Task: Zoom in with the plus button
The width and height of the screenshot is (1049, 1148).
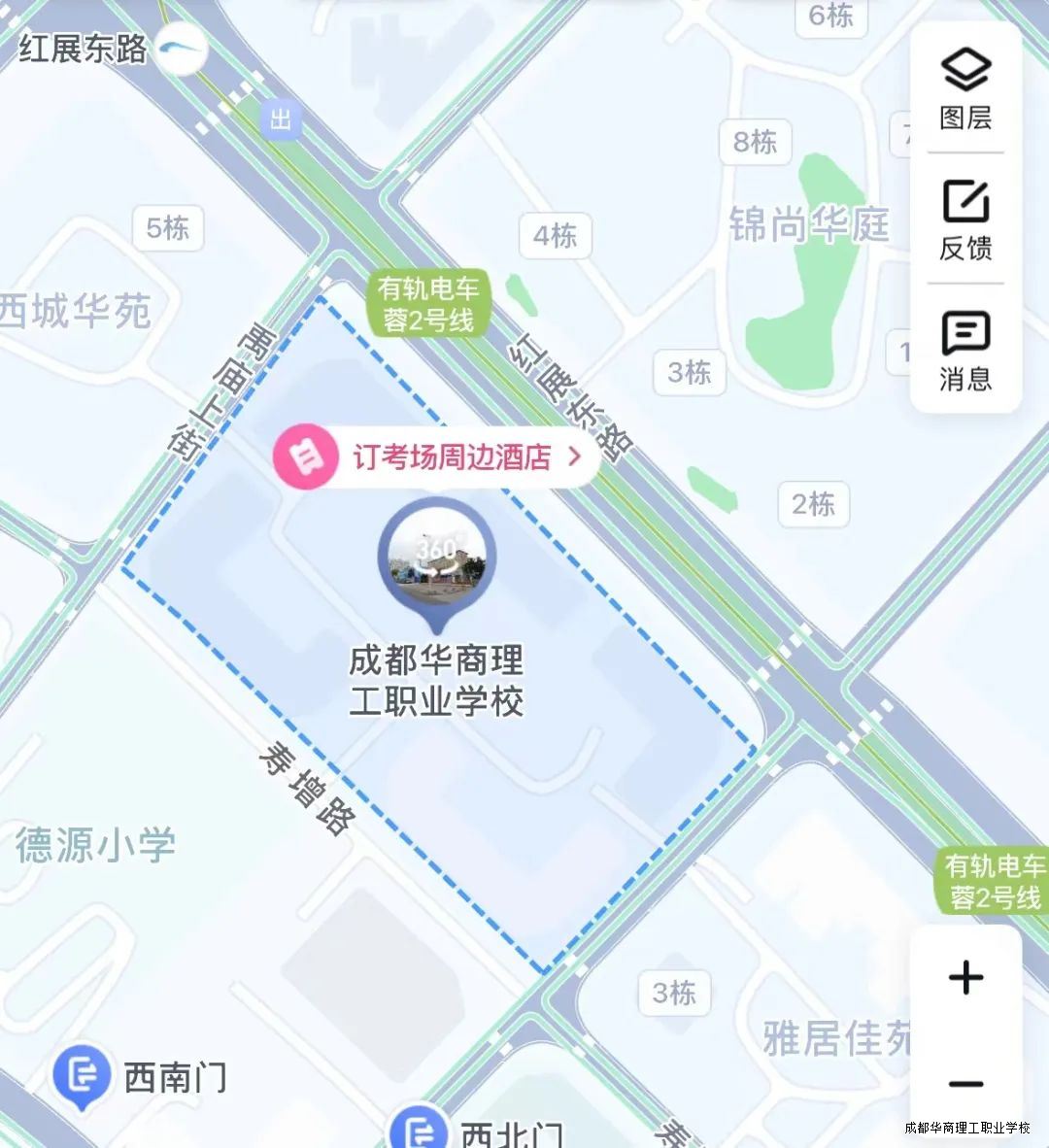Action: click(965, 977)
